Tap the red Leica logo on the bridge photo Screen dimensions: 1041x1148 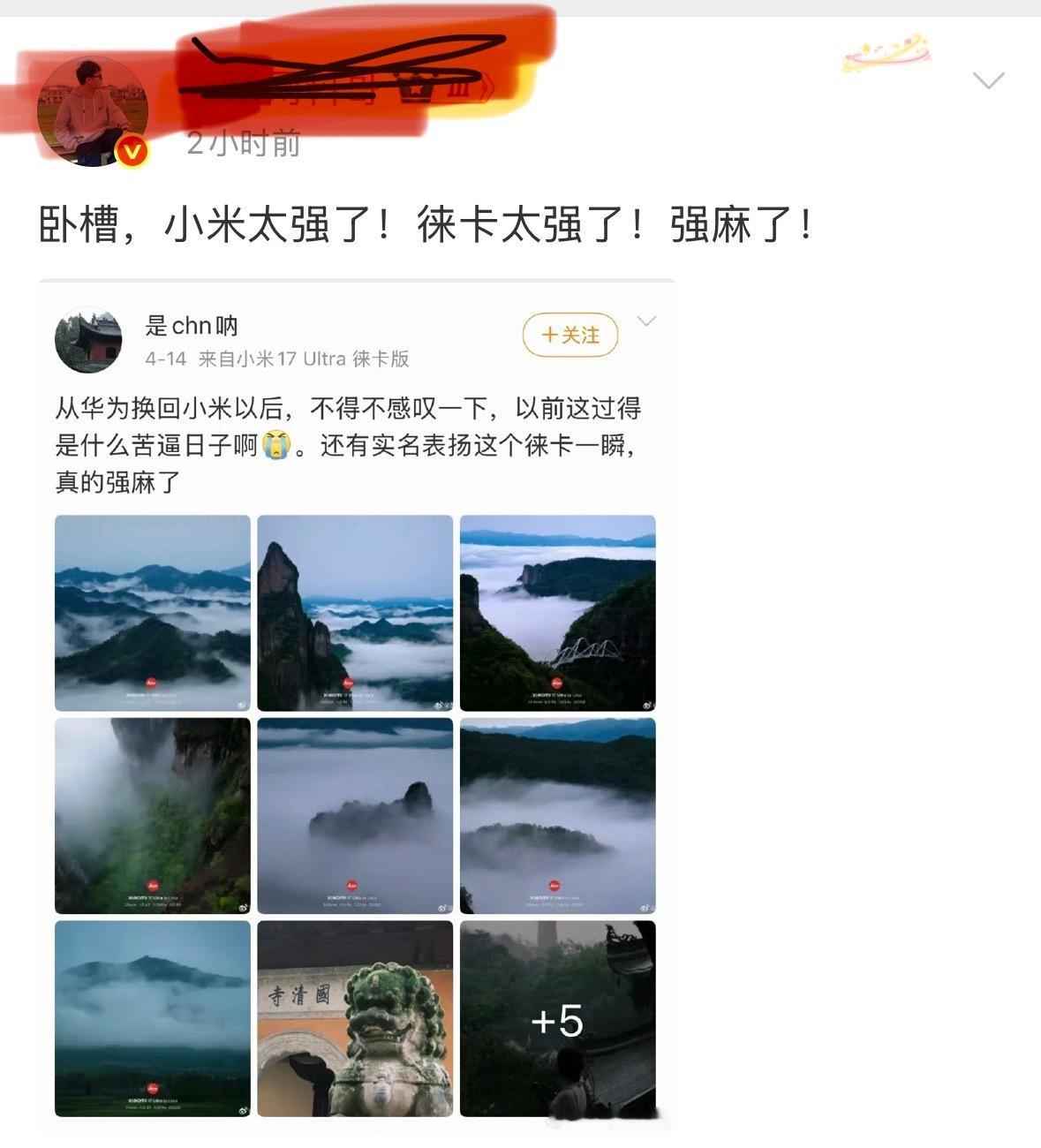(557, 682)
